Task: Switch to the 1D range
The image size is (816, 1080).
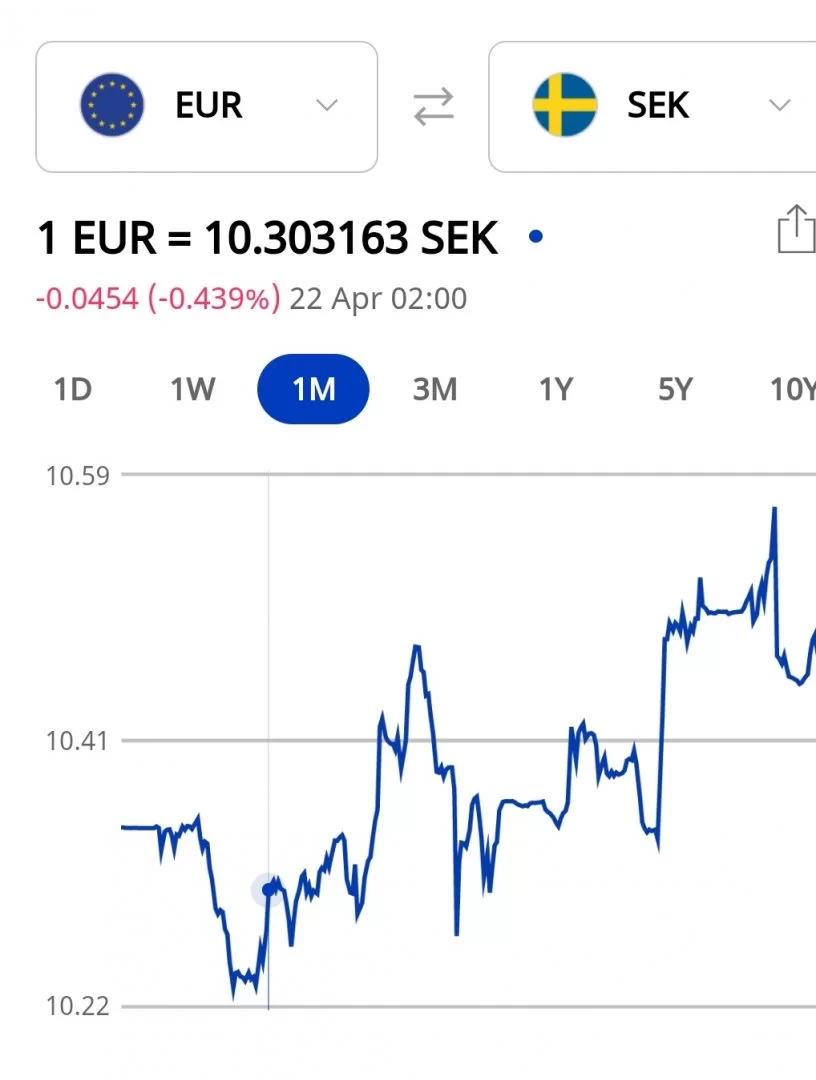Action: (72, 389)
